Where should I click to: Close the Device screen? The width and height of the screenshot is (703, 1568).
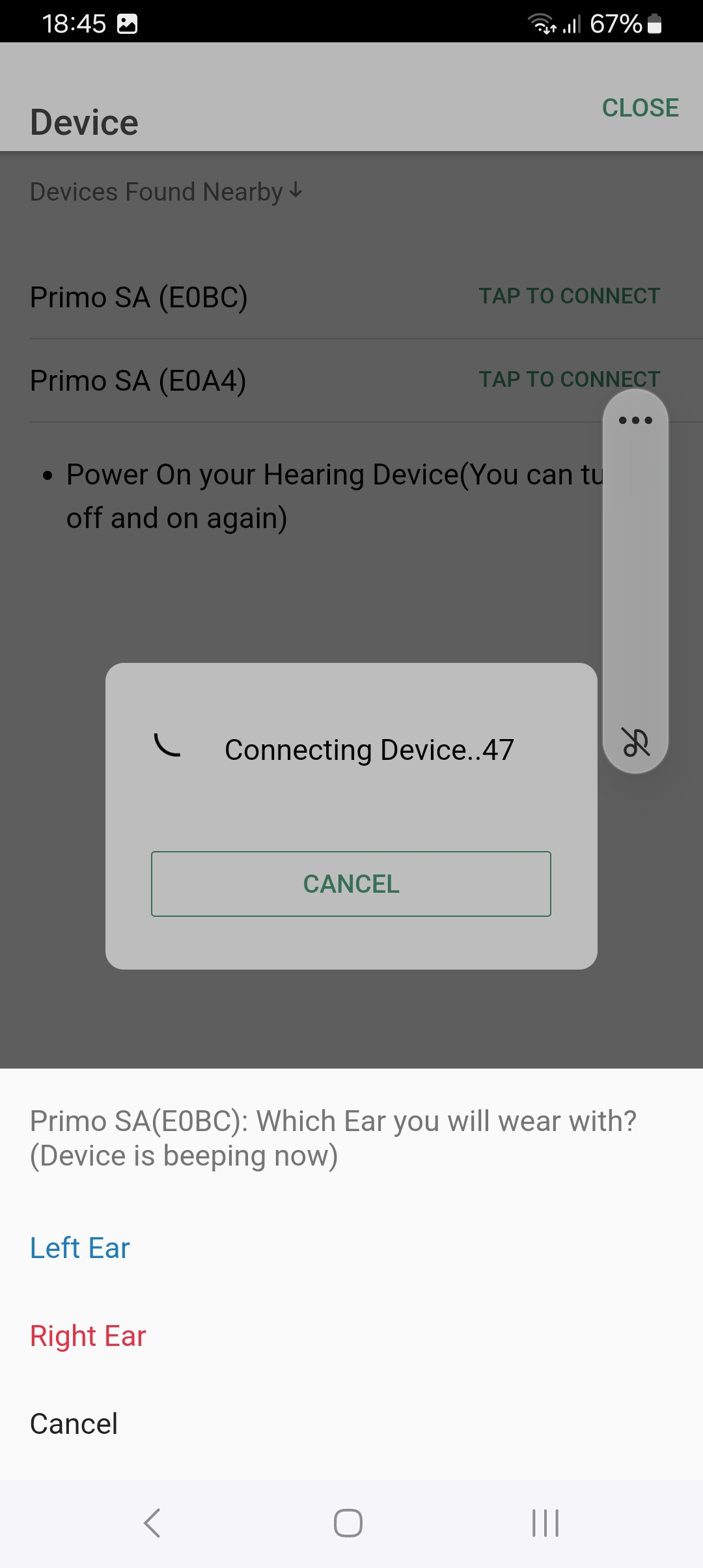[641, 108]
